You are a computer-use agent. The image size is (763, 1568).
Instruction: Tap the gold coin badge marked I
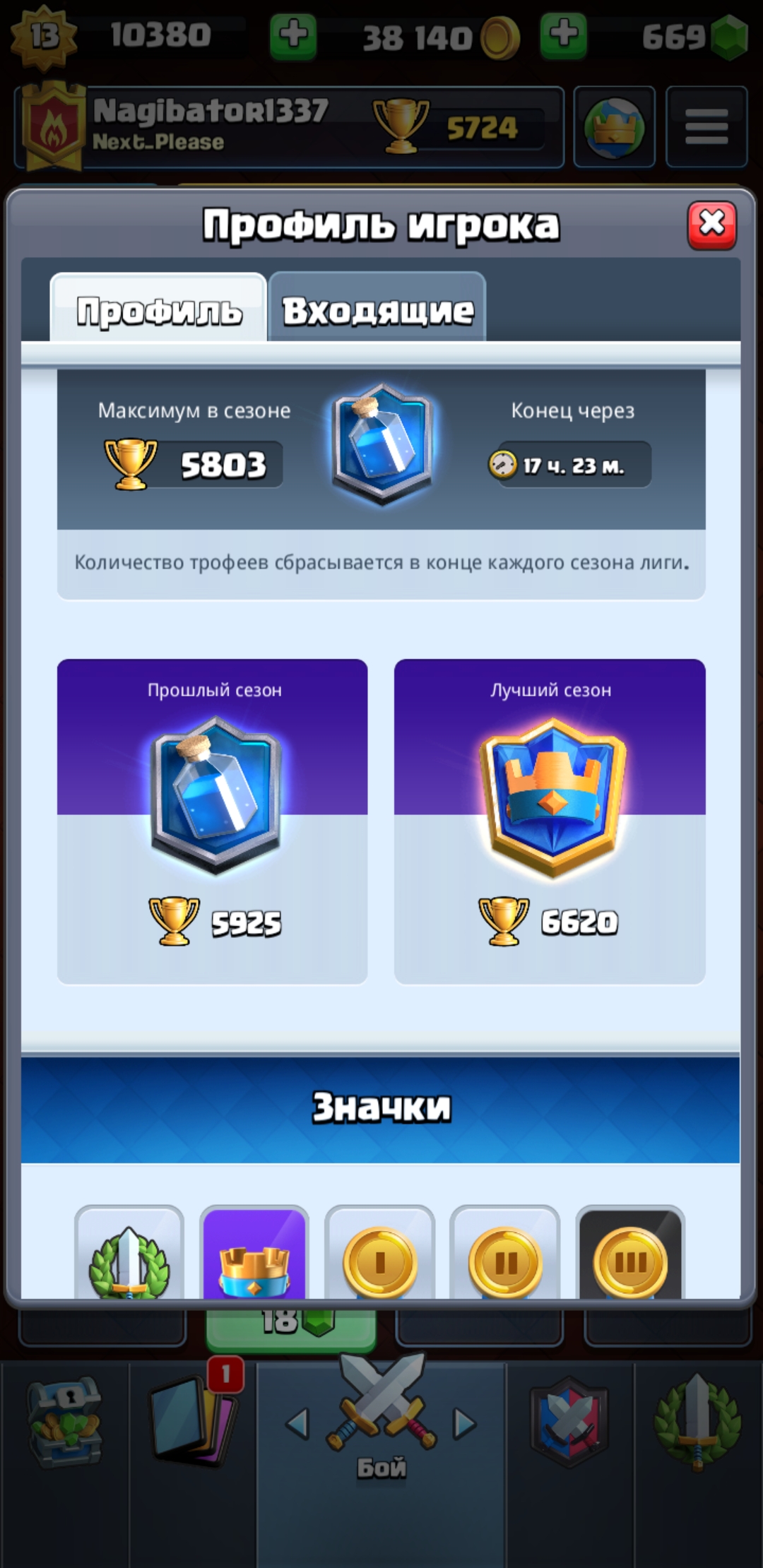pos(379,1252)
